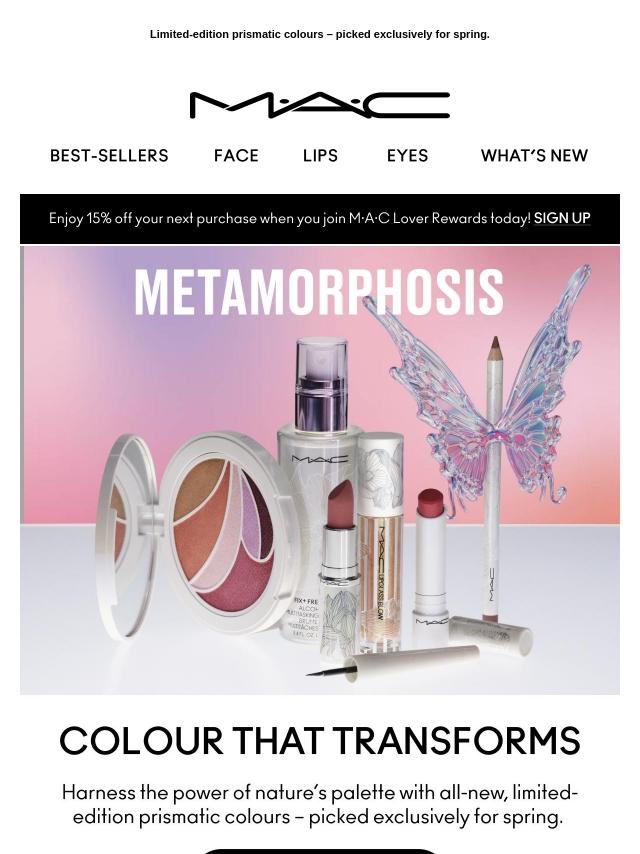This screenshot has height=854, width=640.
Task: Open the Metamorphosis collection banner
Action: [x=320, y=470]
